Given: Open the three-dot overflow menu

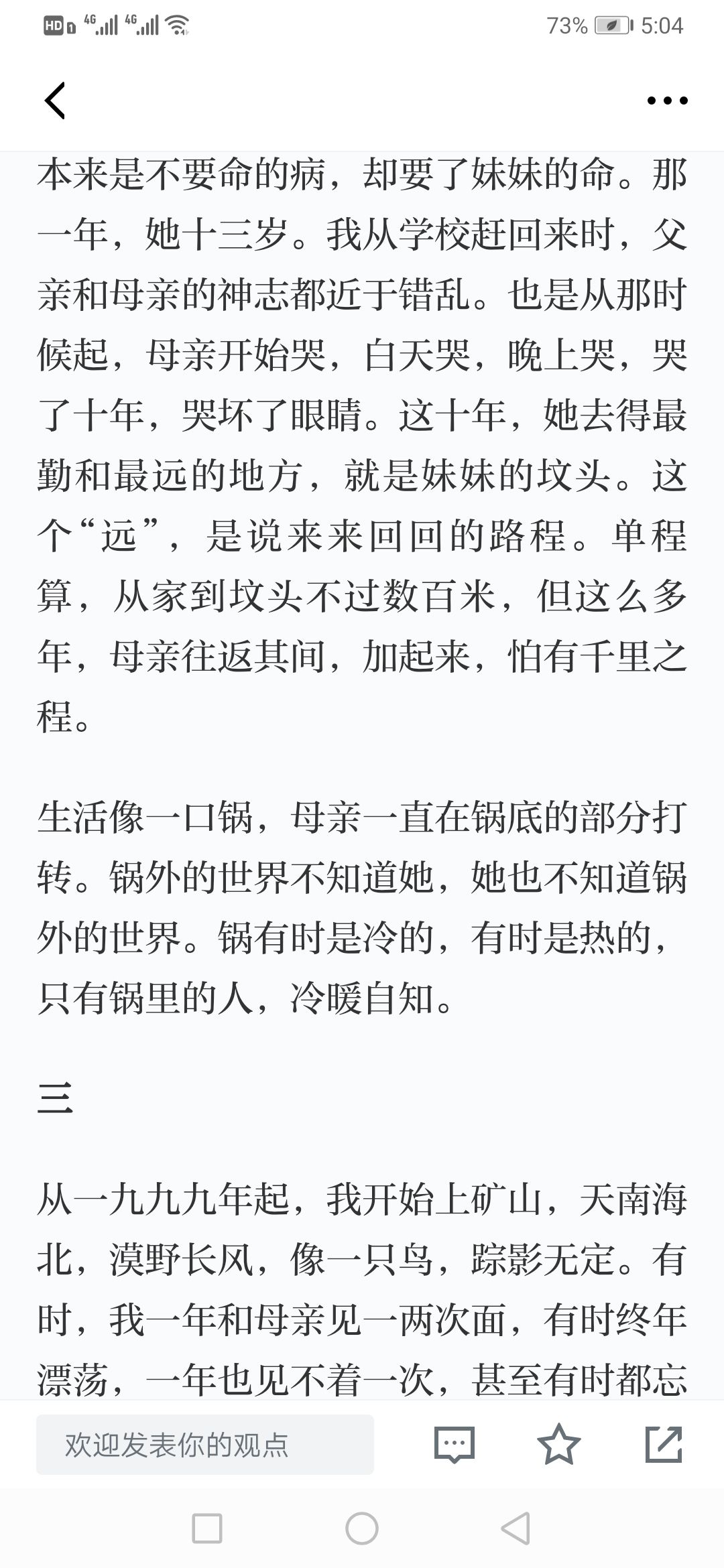Looking at the screenshot, I should (x=667, y=101).
